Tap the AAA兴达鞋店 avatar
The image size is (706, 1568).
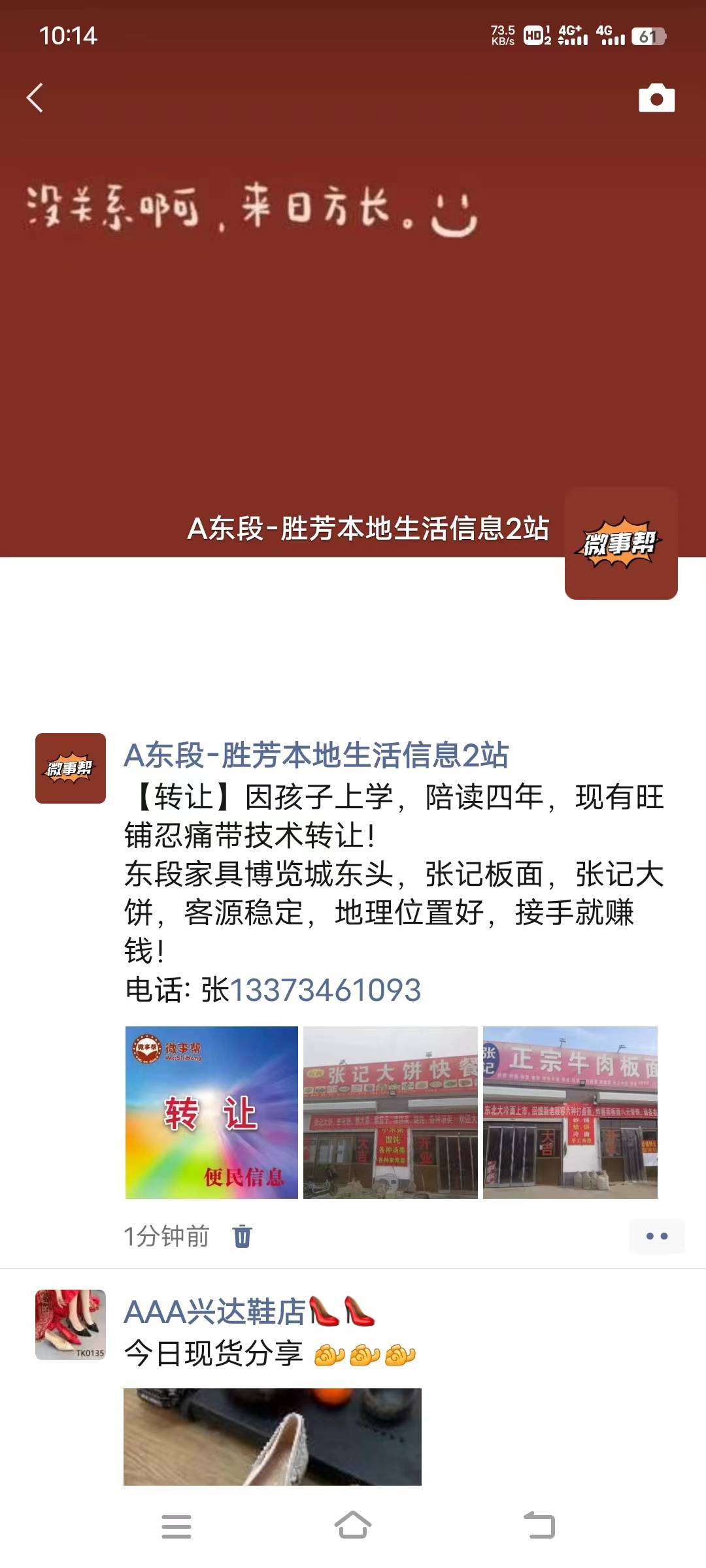pos(71,1324)
